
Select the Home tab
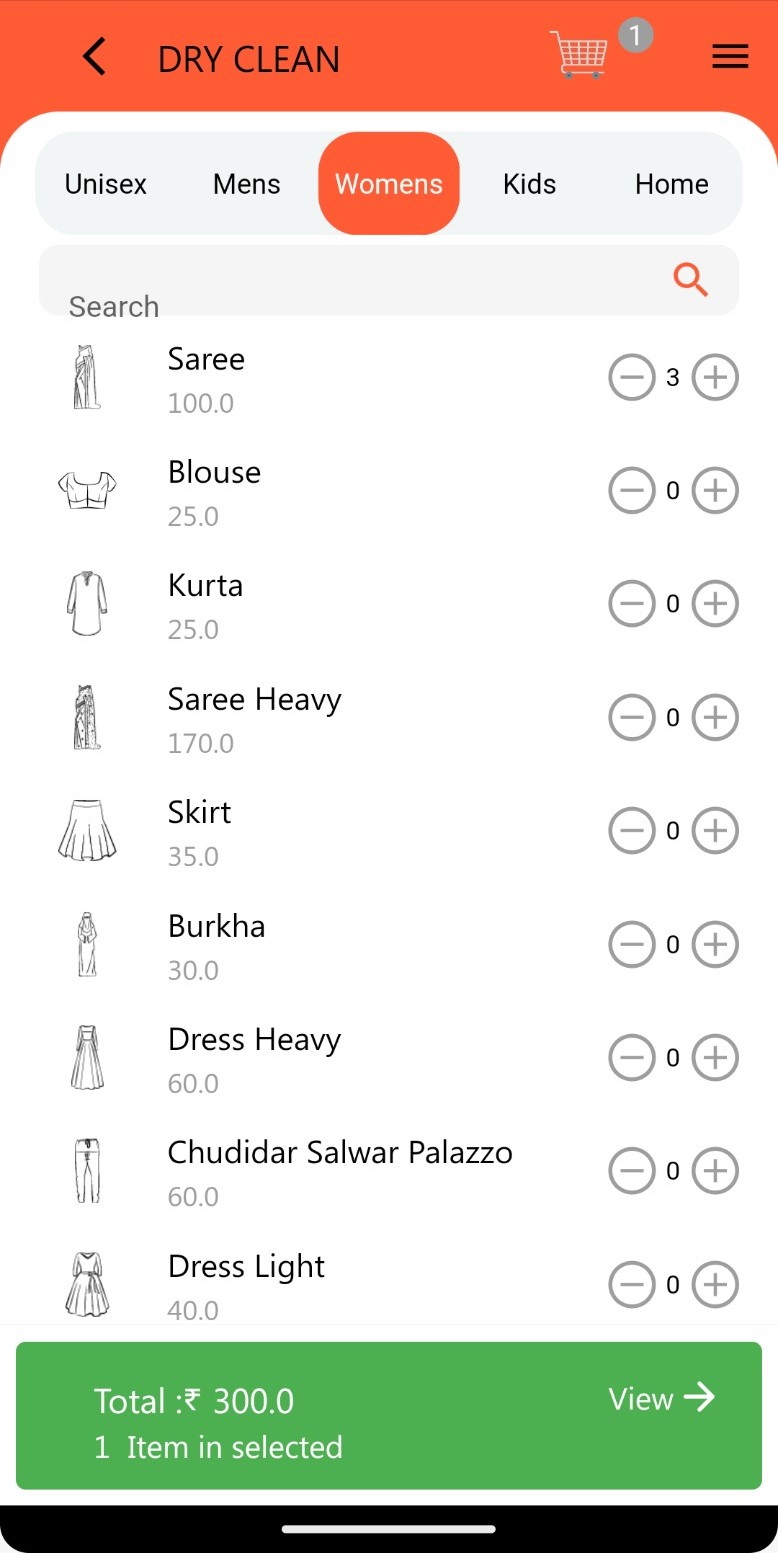(672, 184)
